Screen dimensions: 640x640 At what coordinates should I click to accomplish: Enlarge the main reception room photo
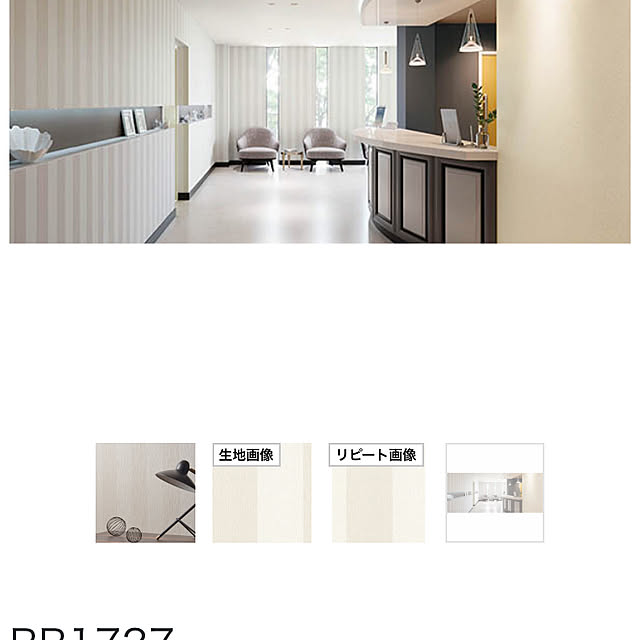[x=320, y=121]
